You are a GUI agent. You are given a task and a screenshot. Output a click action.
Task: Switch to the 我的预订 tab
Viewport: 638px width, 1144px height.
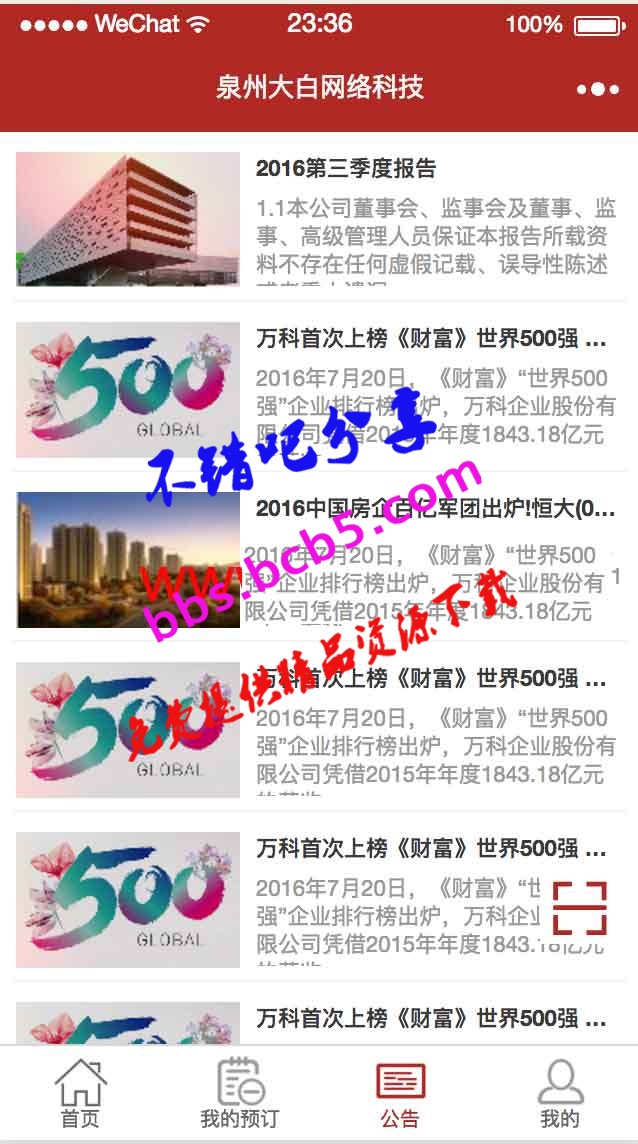tap(240, 1094)
